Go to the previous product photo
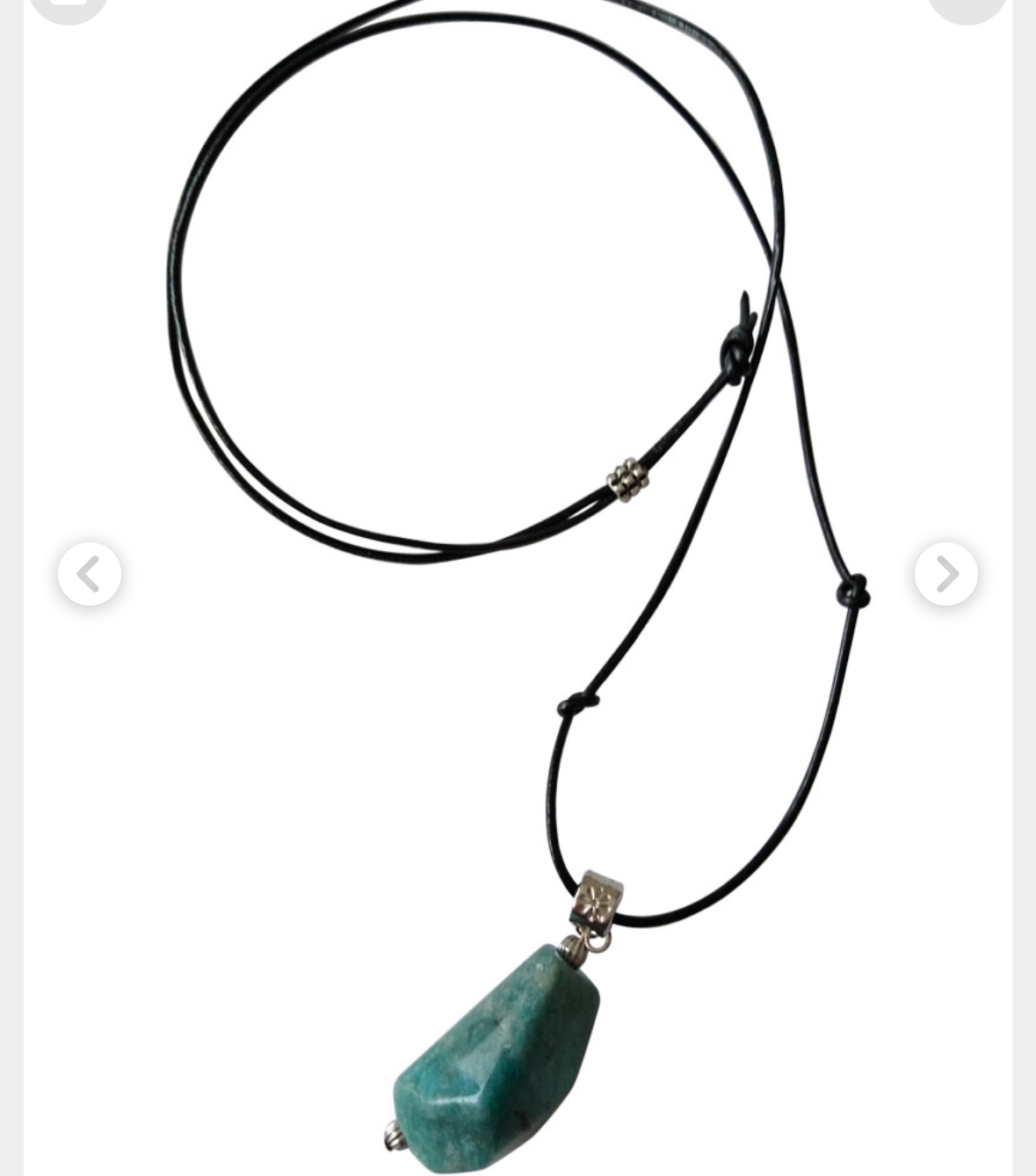This screenshot has height=1176, width=1036. pyautogui.click(x=89, y=574)
